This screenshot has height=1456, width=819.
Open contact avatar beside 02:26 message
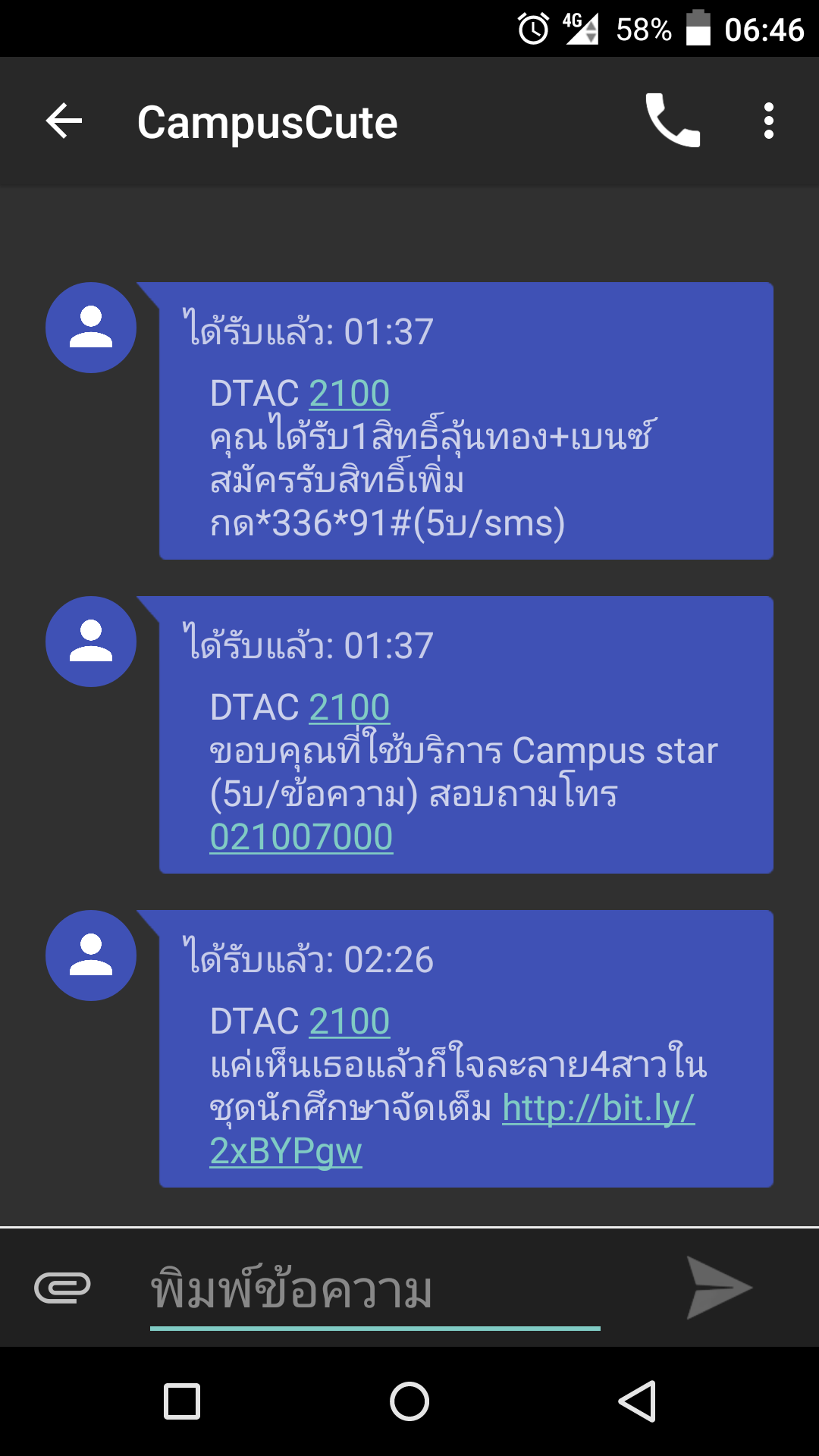click(91, 955)
